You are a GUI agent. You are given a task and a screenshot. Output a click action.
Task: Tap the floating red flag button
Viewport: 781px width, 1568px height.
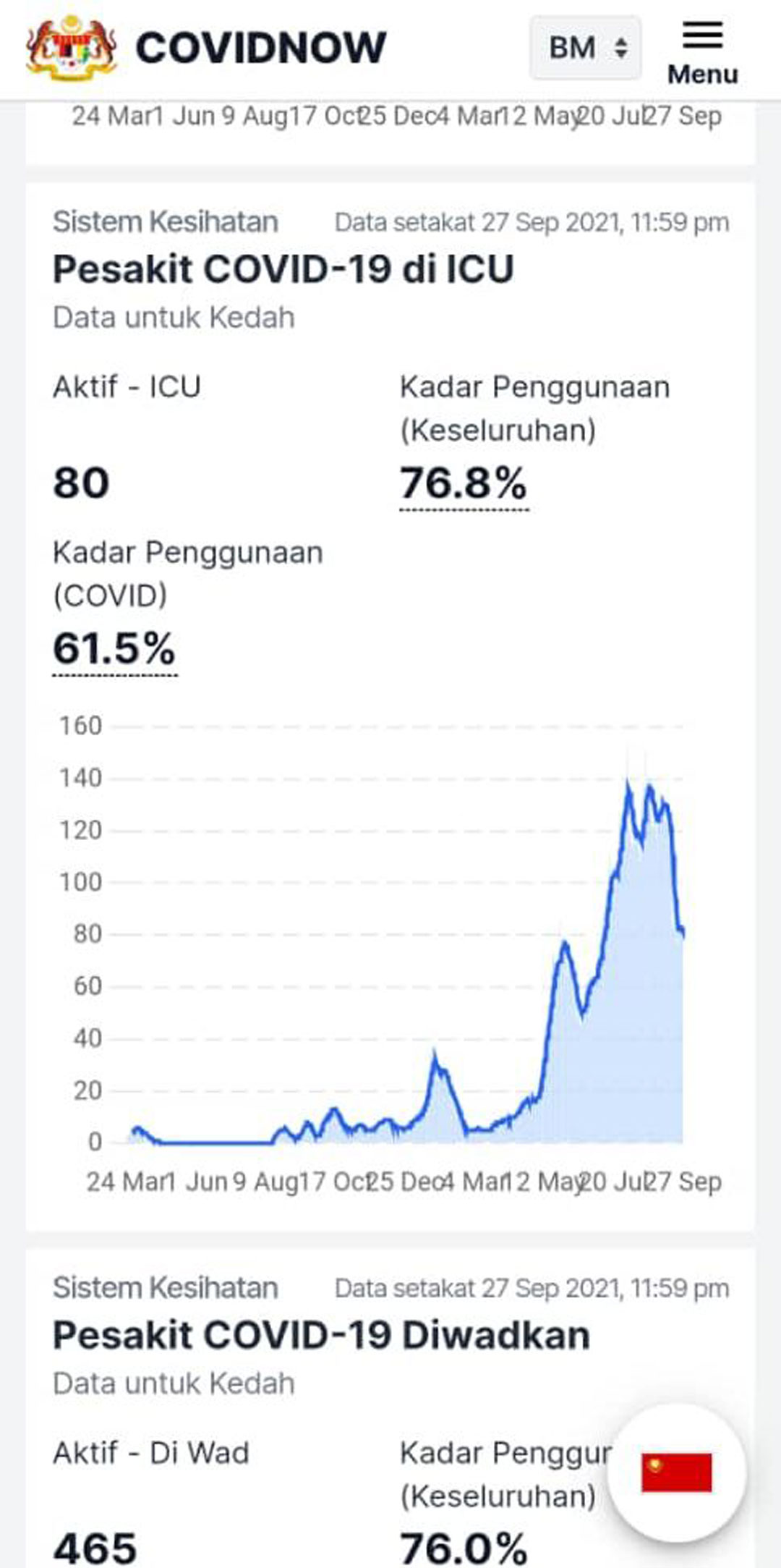(x=676, y=1472)
